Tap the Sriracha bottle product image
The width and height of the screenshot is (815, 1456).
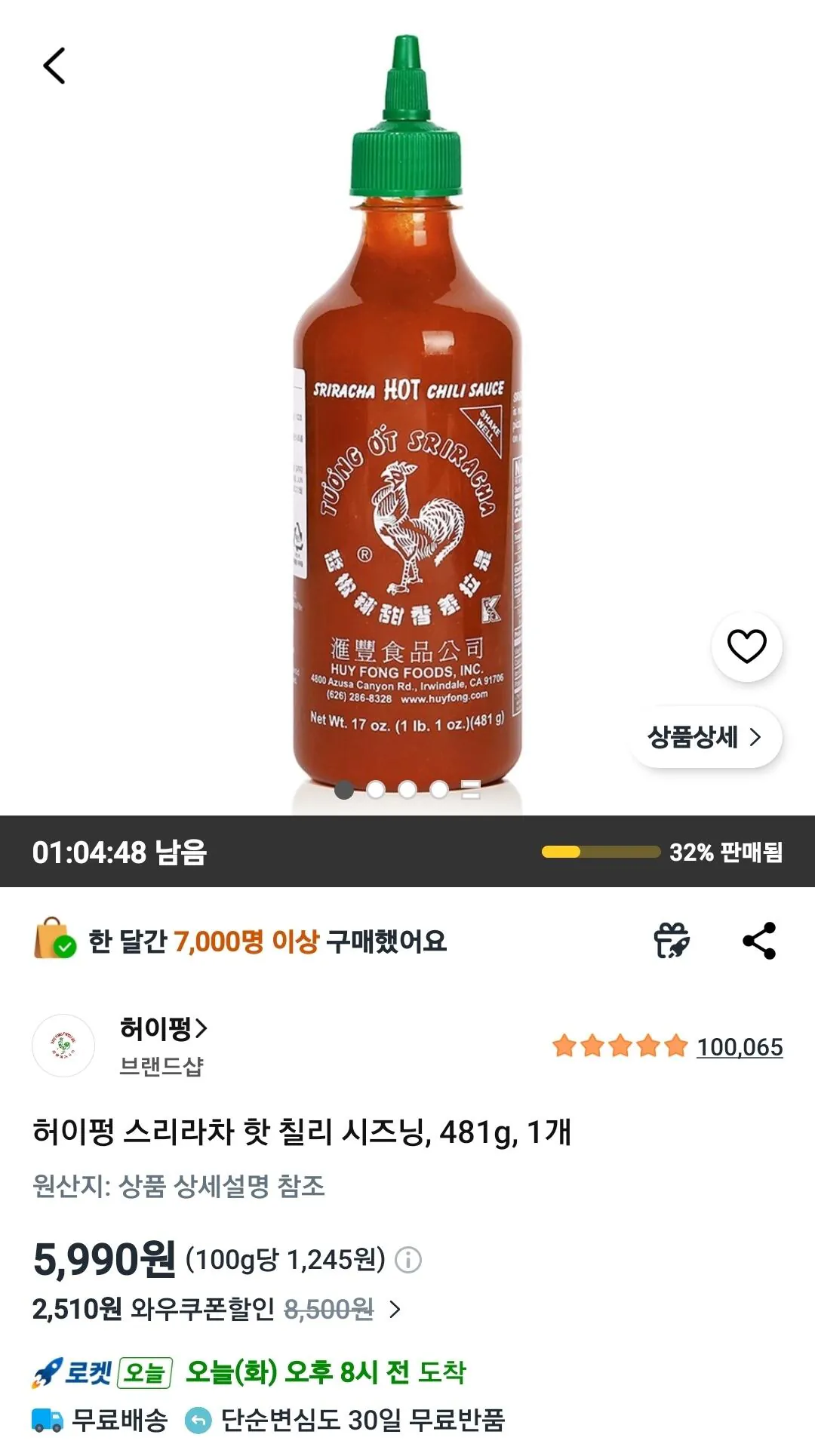pos(407,415)
